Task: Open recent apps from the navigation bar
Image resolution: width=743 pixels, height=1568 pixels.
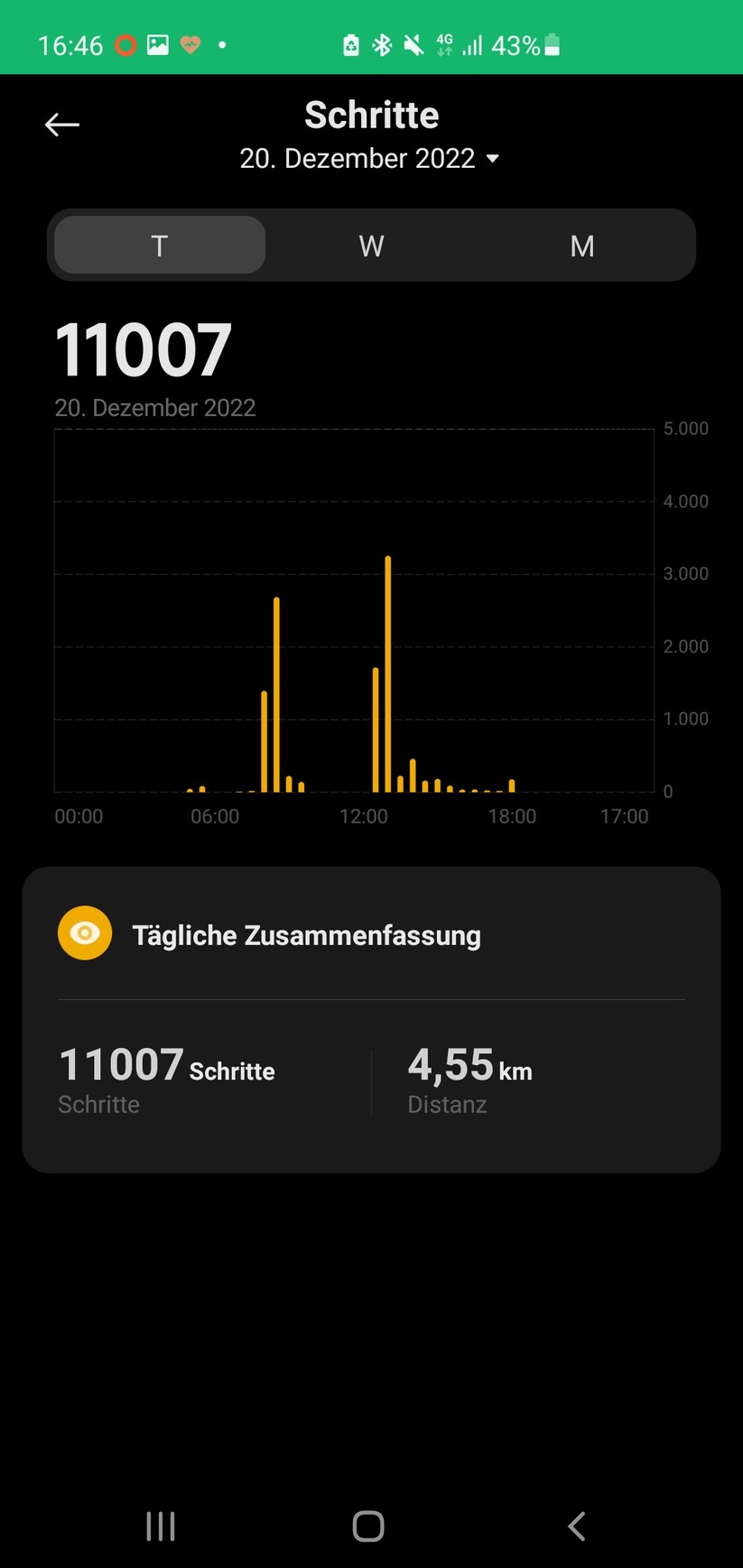Action: pos(161,1526)
